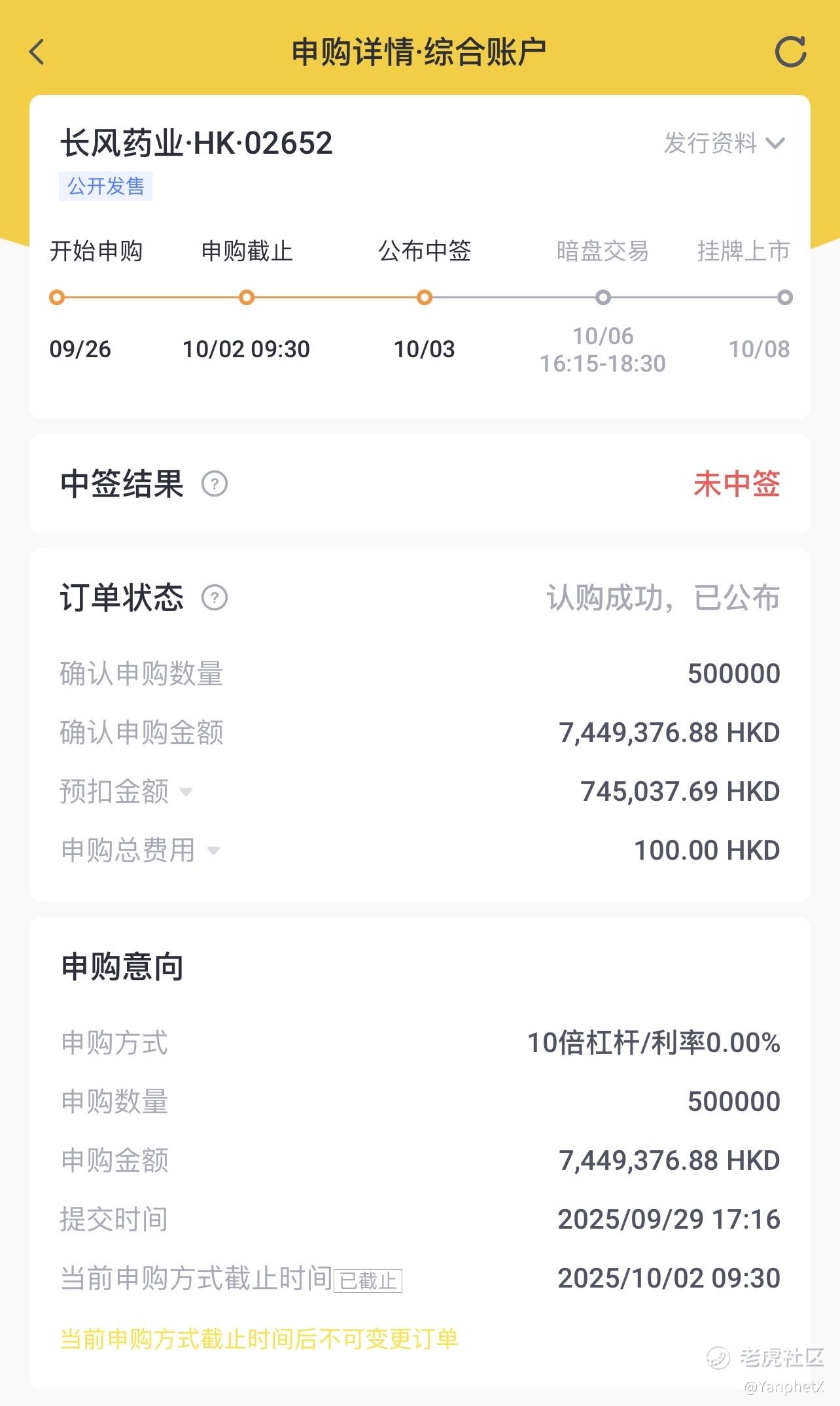The image size is (840, 1406).
Task: Open the help icon next to 订单状态
Action: tap(215, 597)
